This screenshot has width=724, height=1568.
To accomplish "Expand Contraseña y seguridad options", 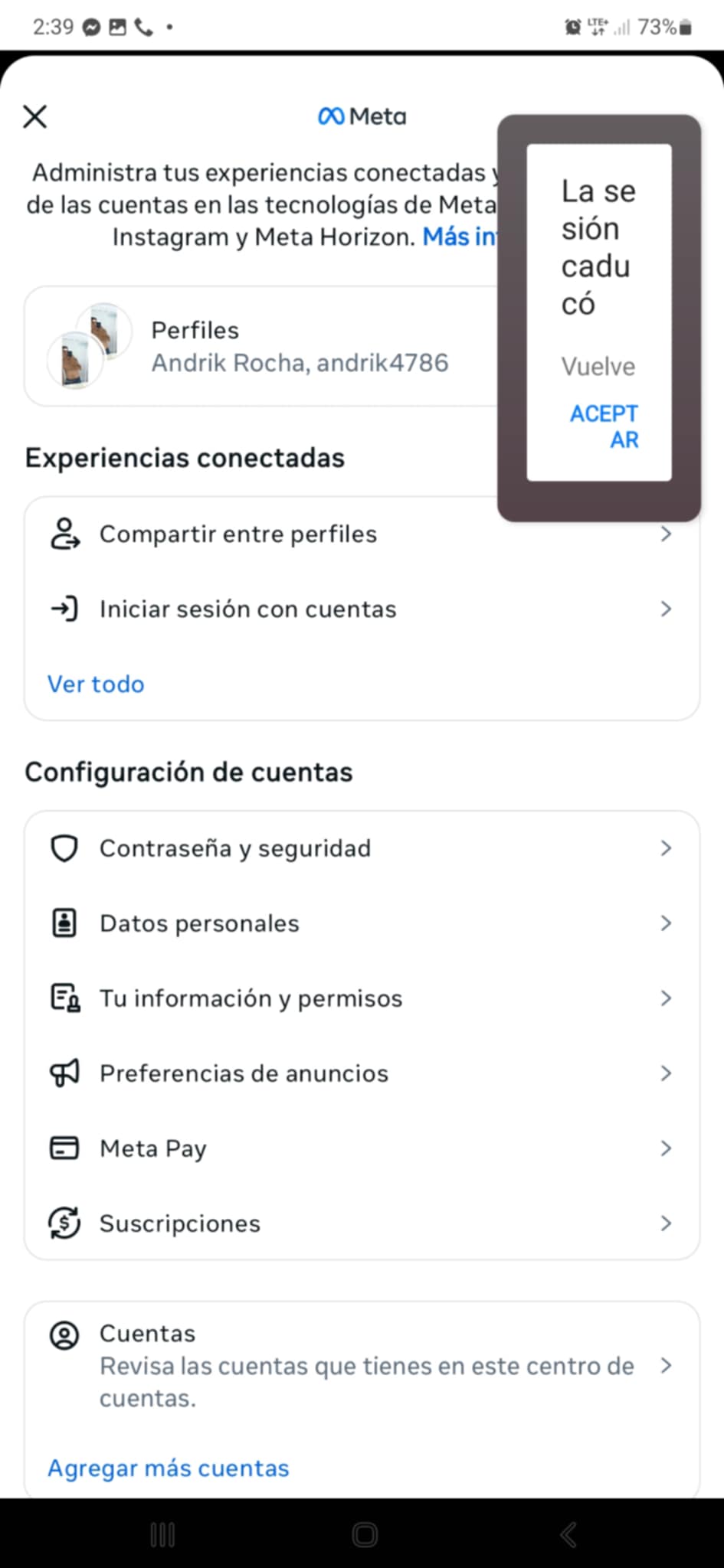I will 665,848.
